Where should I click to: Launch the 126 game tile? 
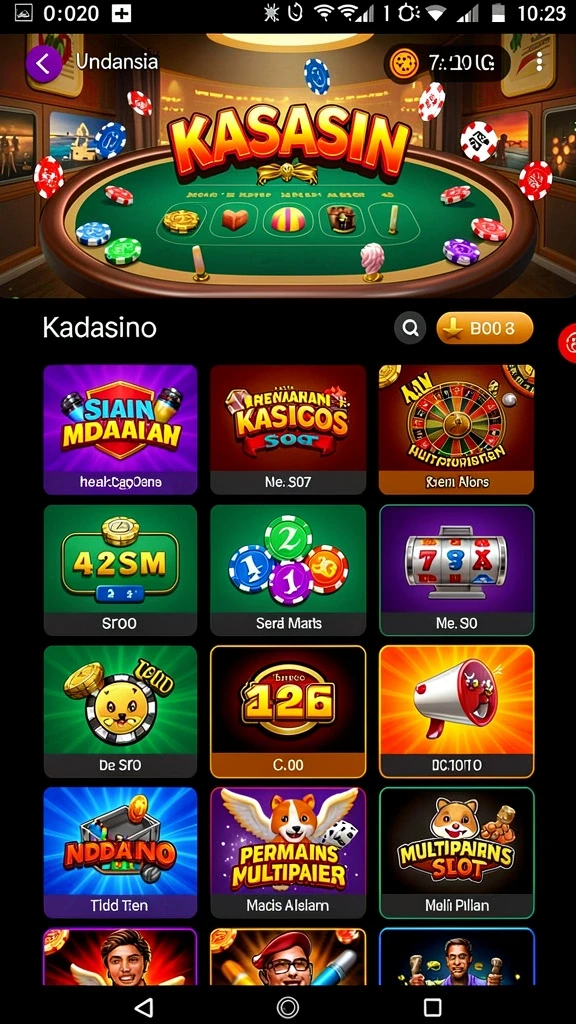click(288, 711)
